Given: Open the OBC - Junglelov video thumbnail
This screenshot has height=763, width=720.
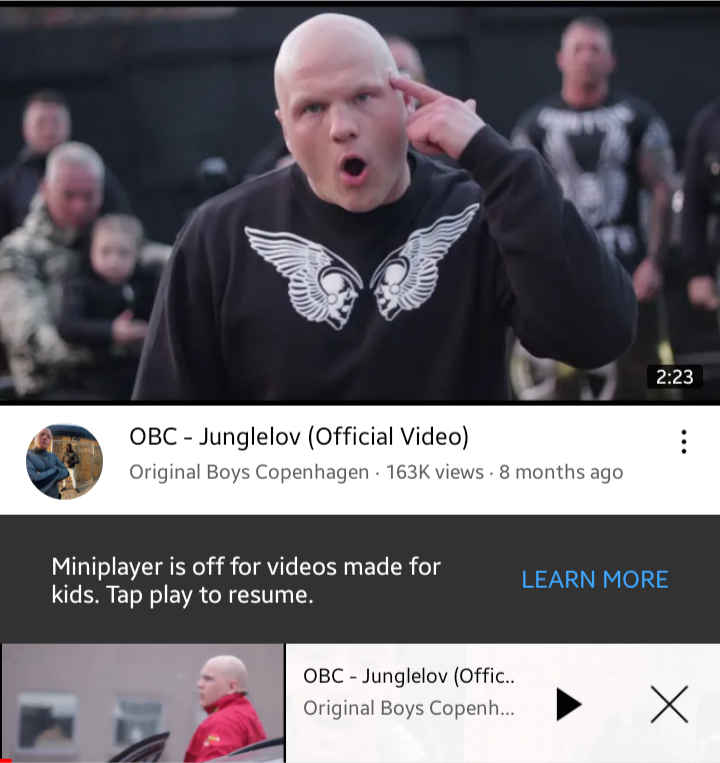Looking at the screenshot, I should (x=360, y=203).
